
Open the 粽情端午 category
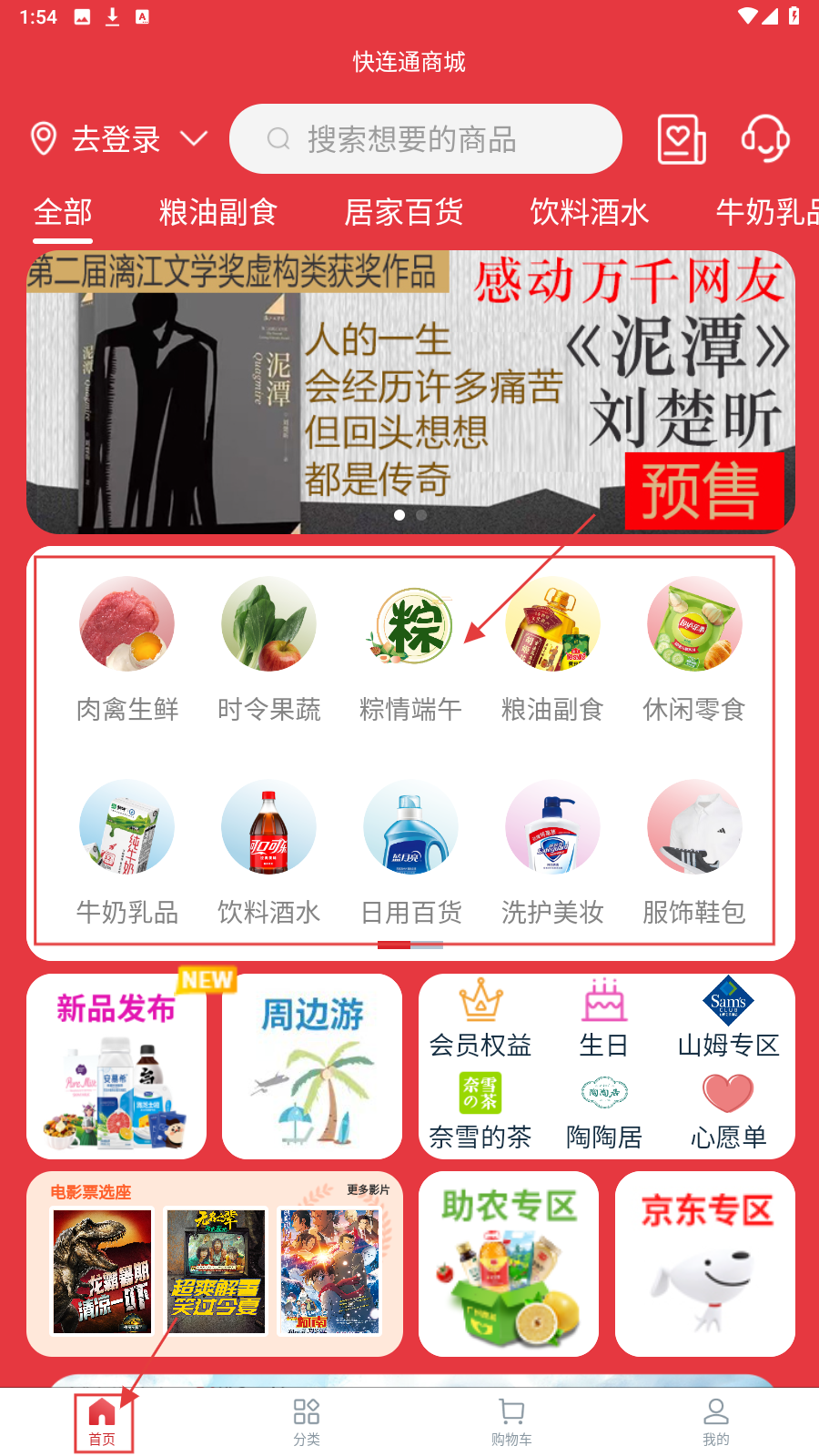coord(410,648)
